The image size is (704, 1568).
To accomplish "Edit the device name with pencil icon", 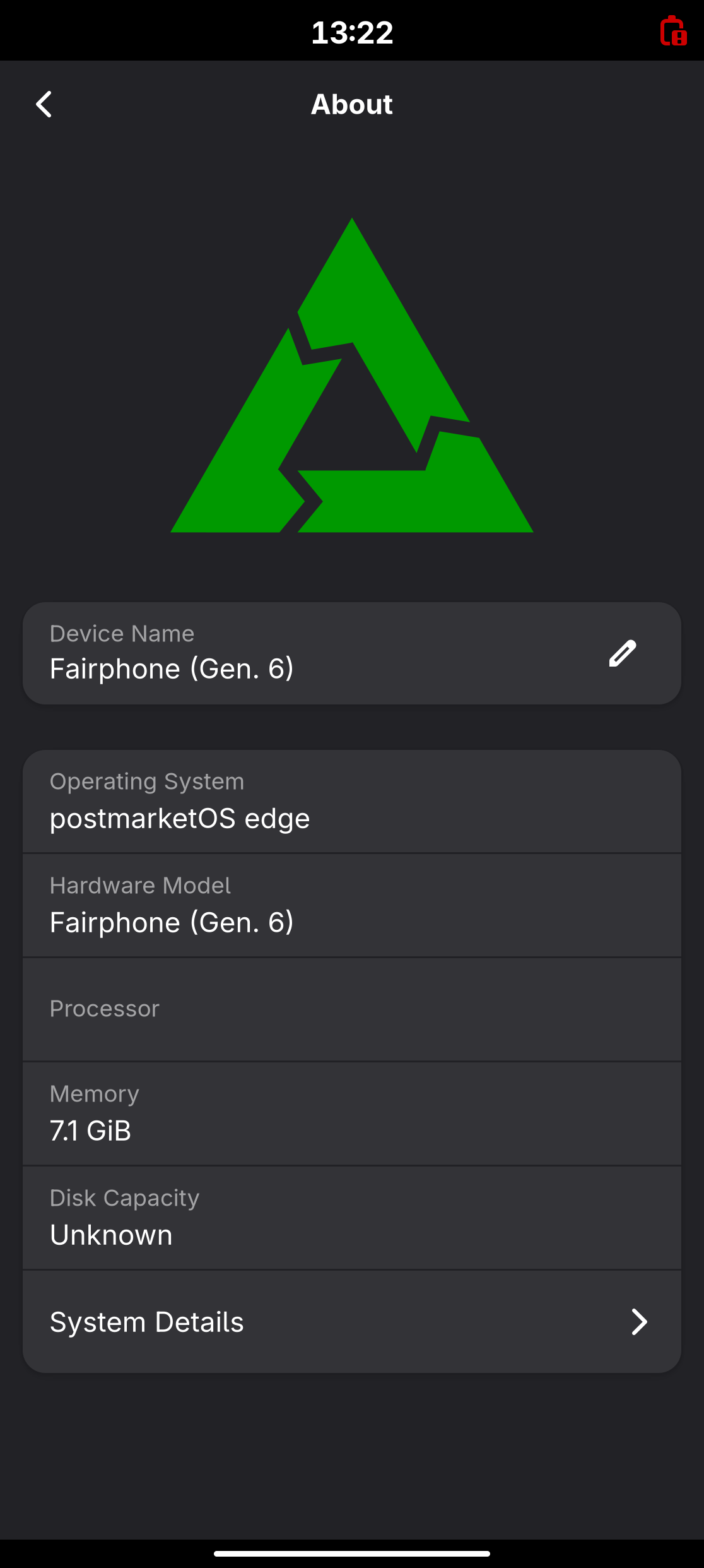I will (x=622, y=653).
